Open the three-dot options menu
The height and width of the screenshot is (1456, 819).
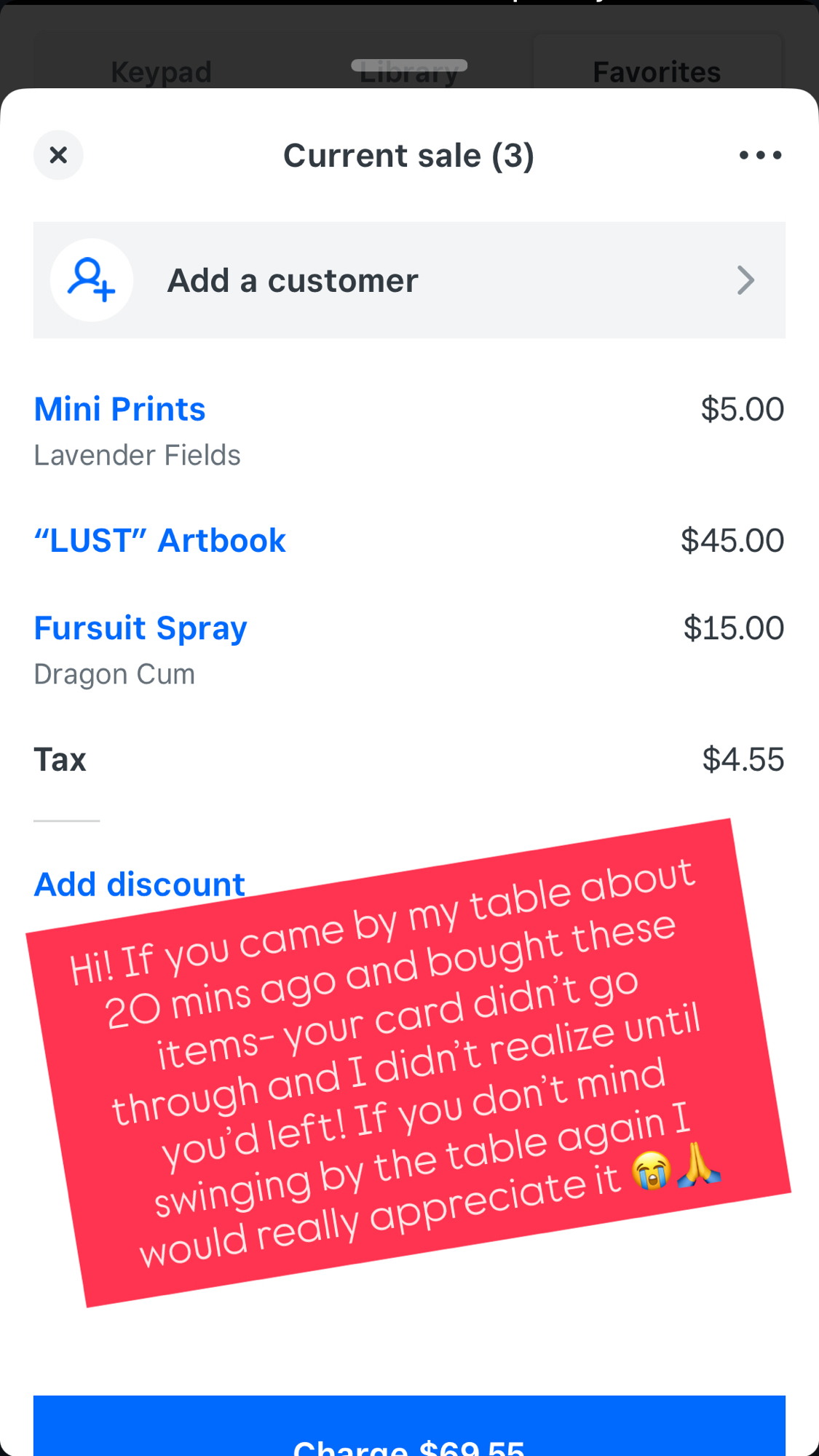pyautogui.click(x=760, y=155)
